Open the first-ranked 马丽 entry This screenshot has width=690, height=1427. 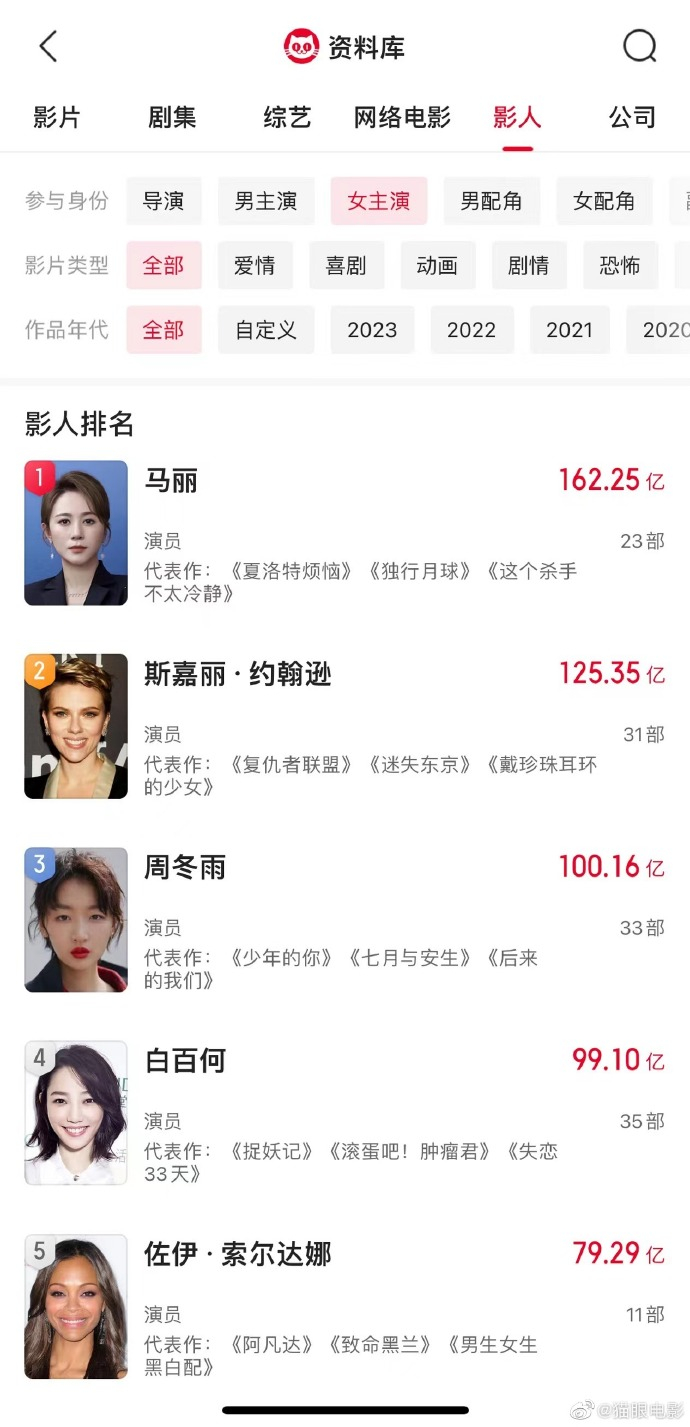point(345,533)
